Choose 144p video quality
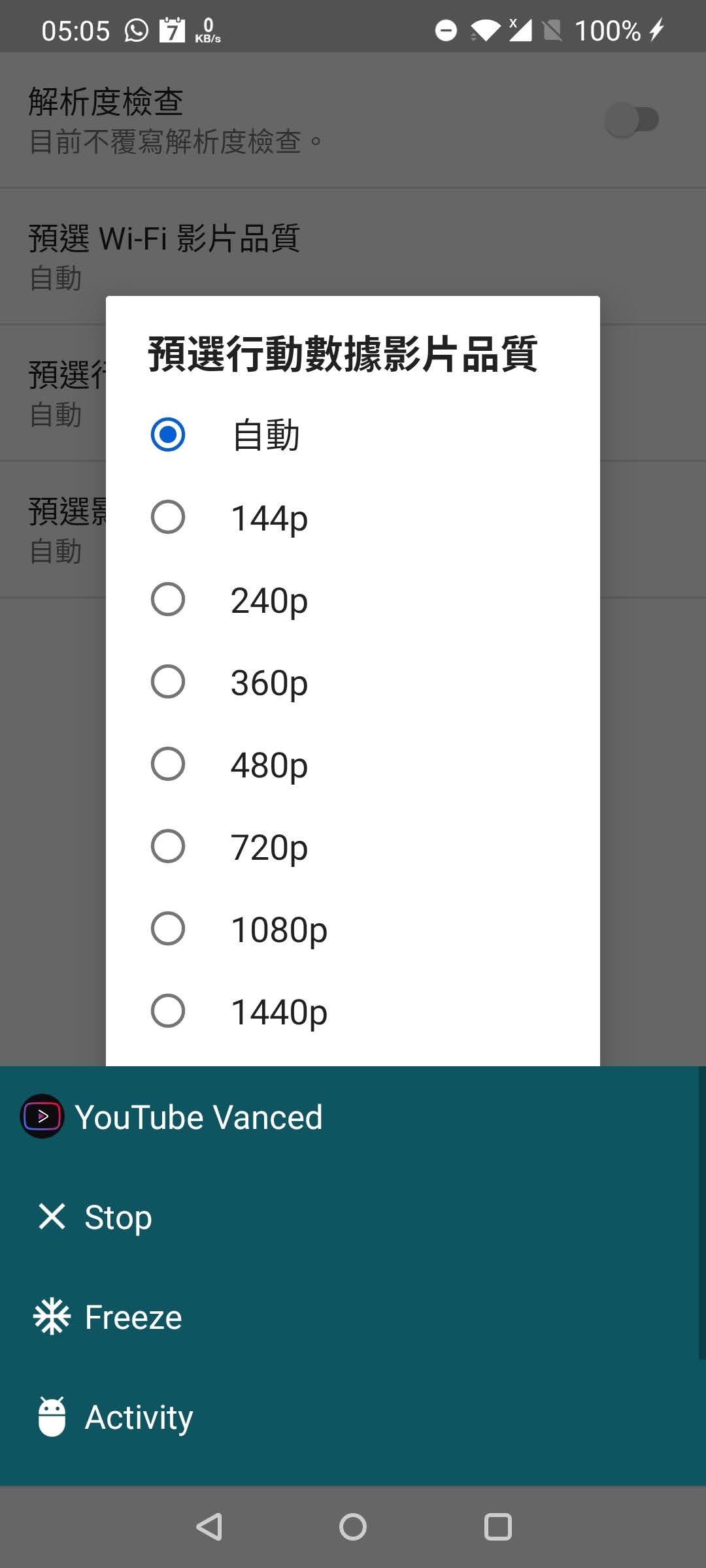The image size is (706, 1568). (x=353, y=517)
